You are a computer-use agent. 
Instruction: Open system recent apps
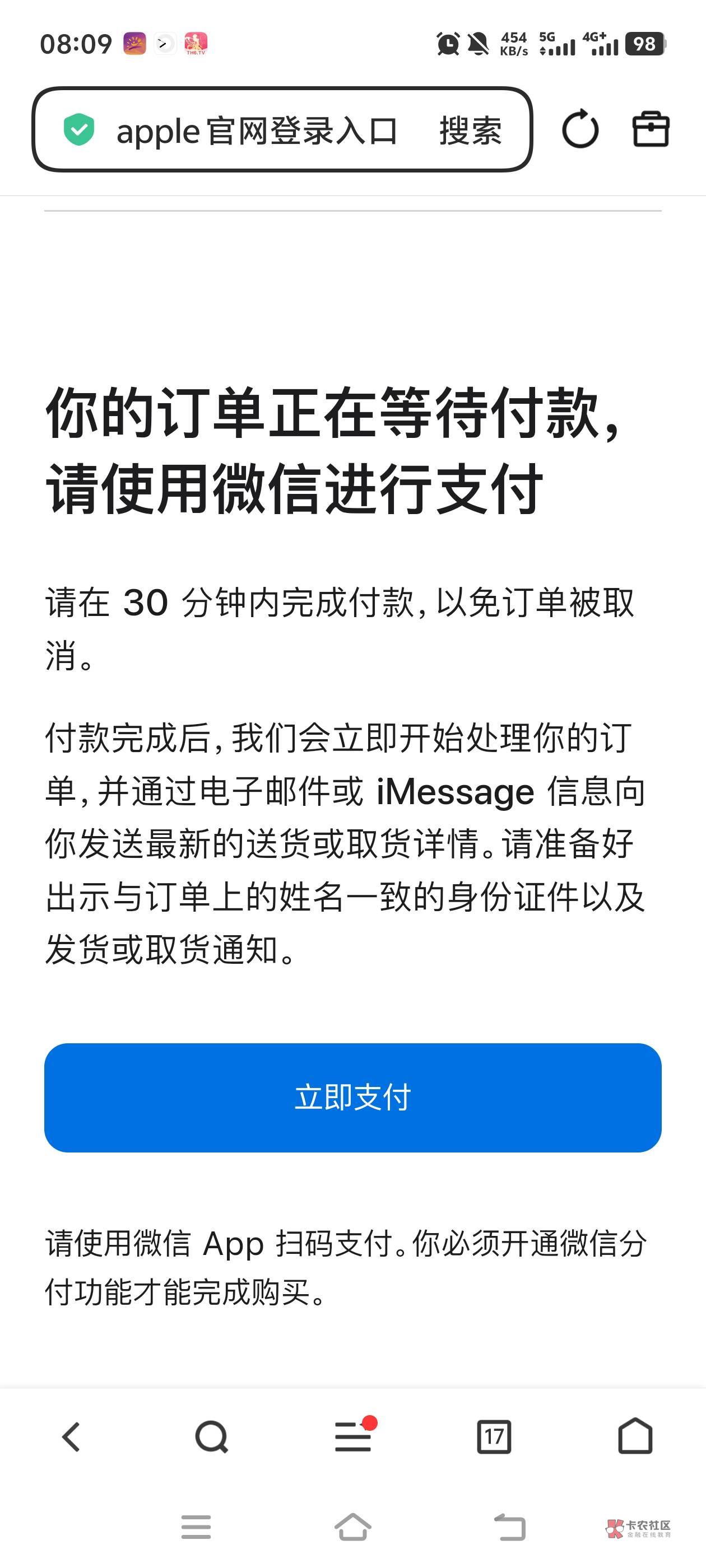point(196,1527)
